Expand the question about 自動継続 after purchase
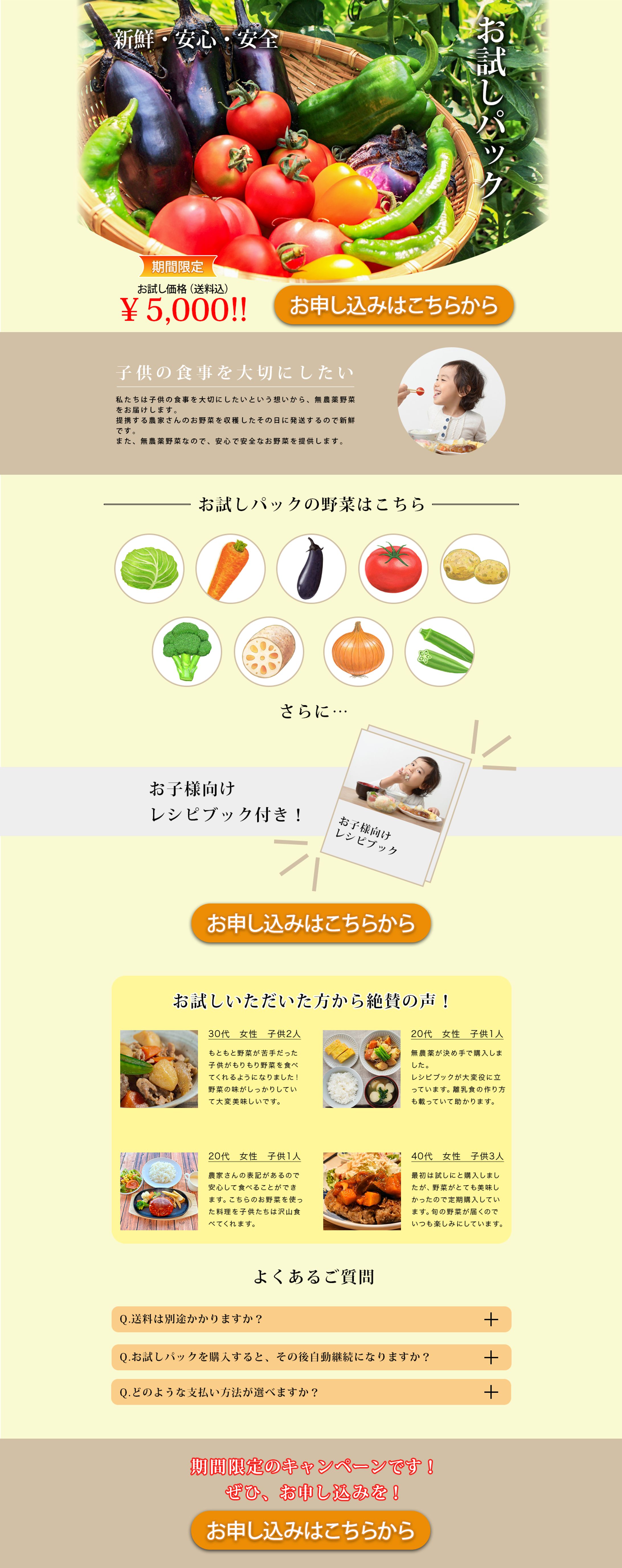 [490, 1357]
